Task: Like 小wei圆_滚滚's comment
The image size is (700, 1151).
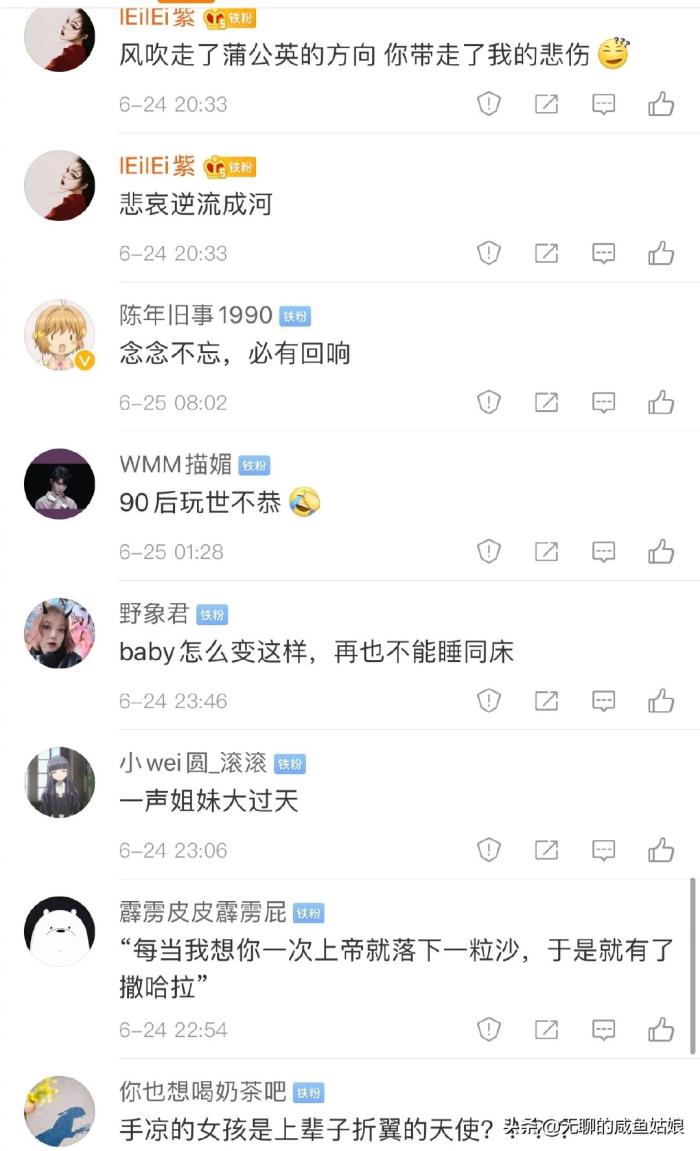Action: [661, 850]
